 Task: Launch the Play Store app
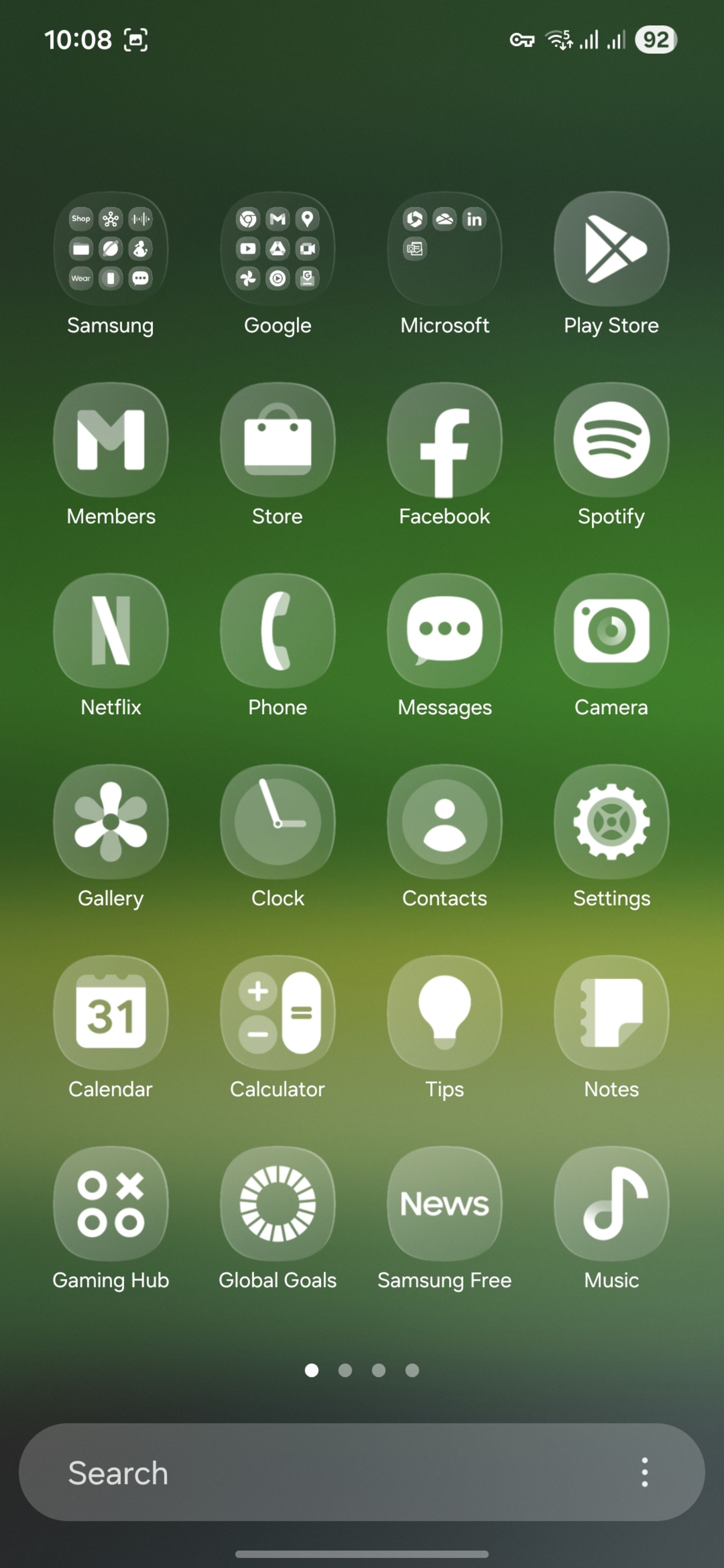click(x=611, y=249)
